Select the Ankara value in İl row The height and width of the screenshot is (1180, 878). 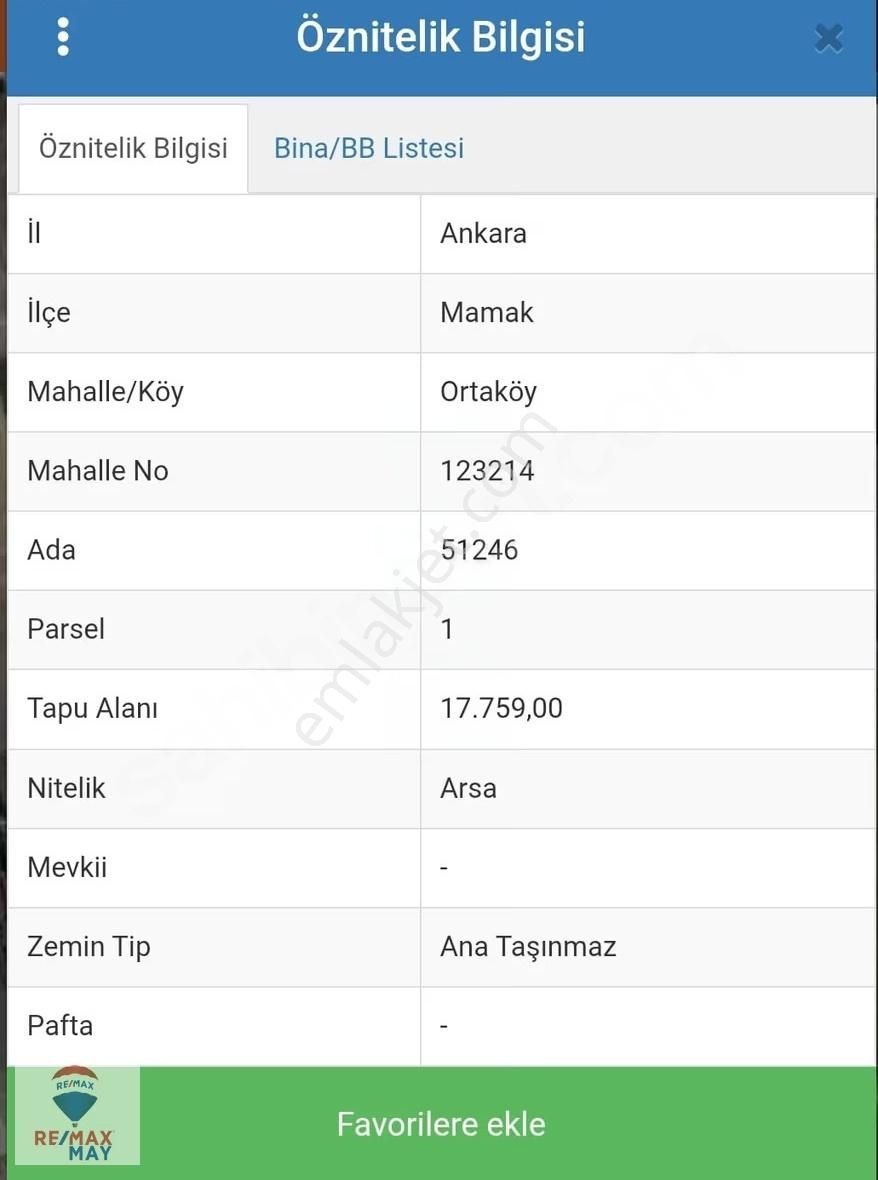click(484, 233)
